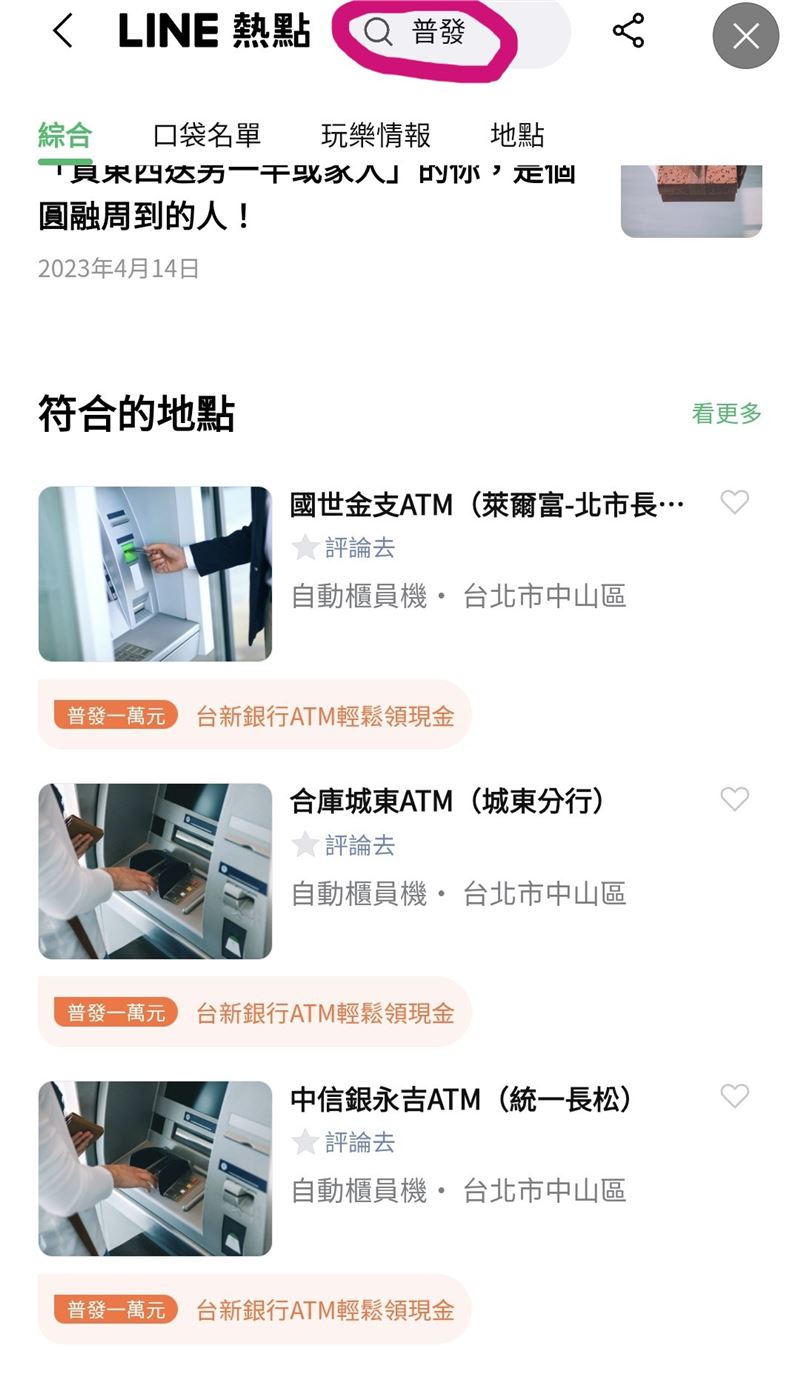Image resolution: width=800 pixels, height=1399 pixels.
Task: Tap the back arrow at top left
Action: (x=62, y=33)
